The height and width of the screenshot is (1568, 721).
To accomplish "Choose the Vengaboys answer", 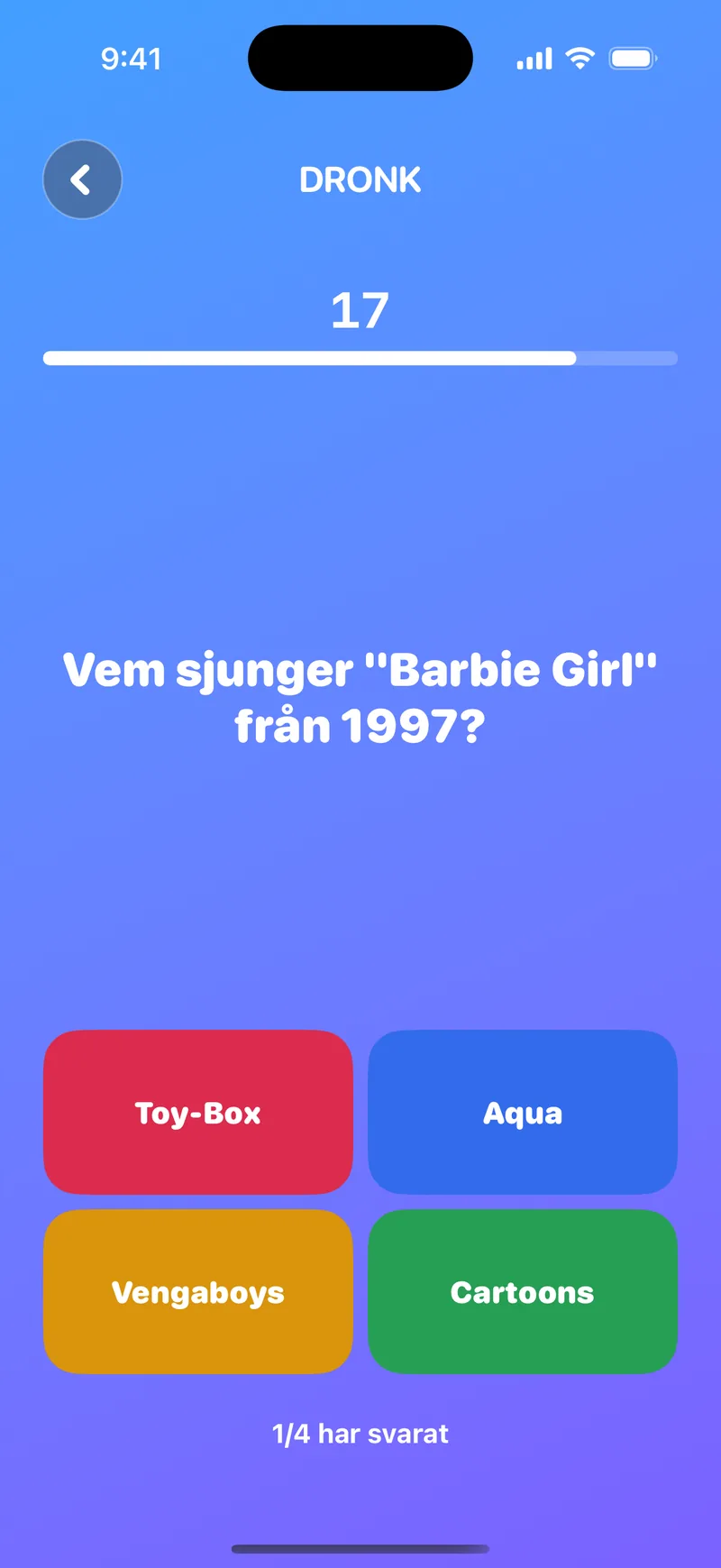I will point(197,1291).
